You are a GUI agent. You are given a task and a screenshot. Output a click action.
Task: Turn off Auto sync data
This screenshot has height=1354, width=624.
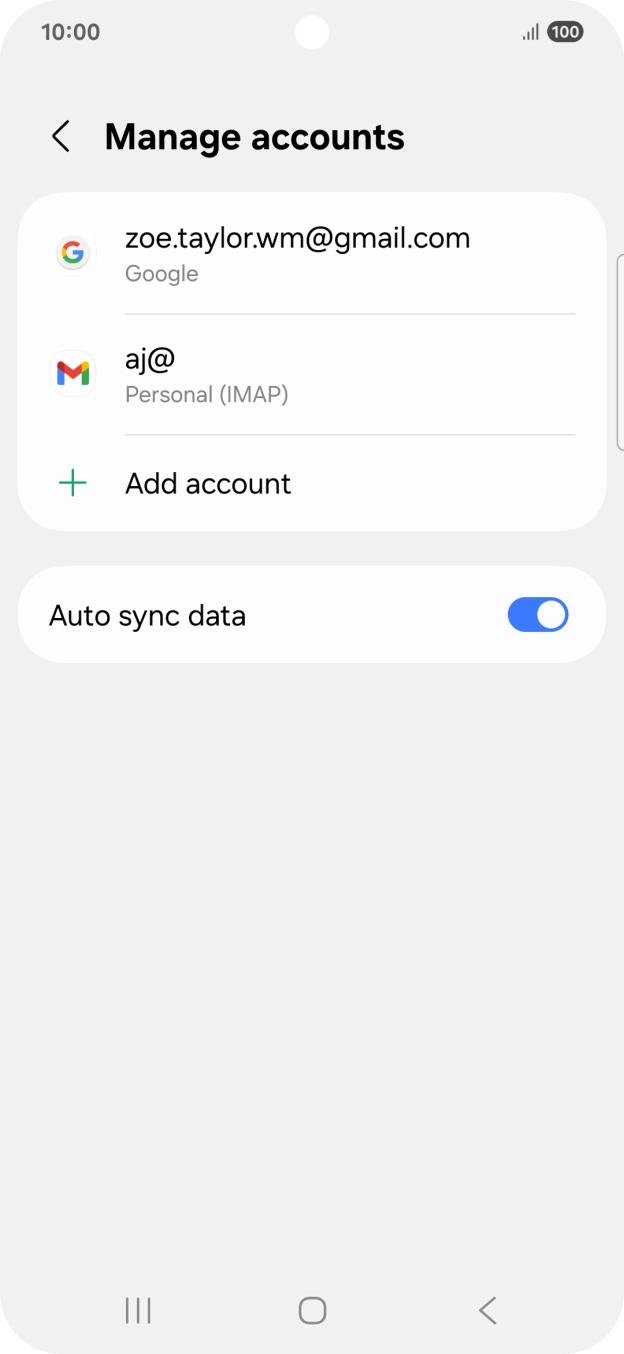pos(537,615)
